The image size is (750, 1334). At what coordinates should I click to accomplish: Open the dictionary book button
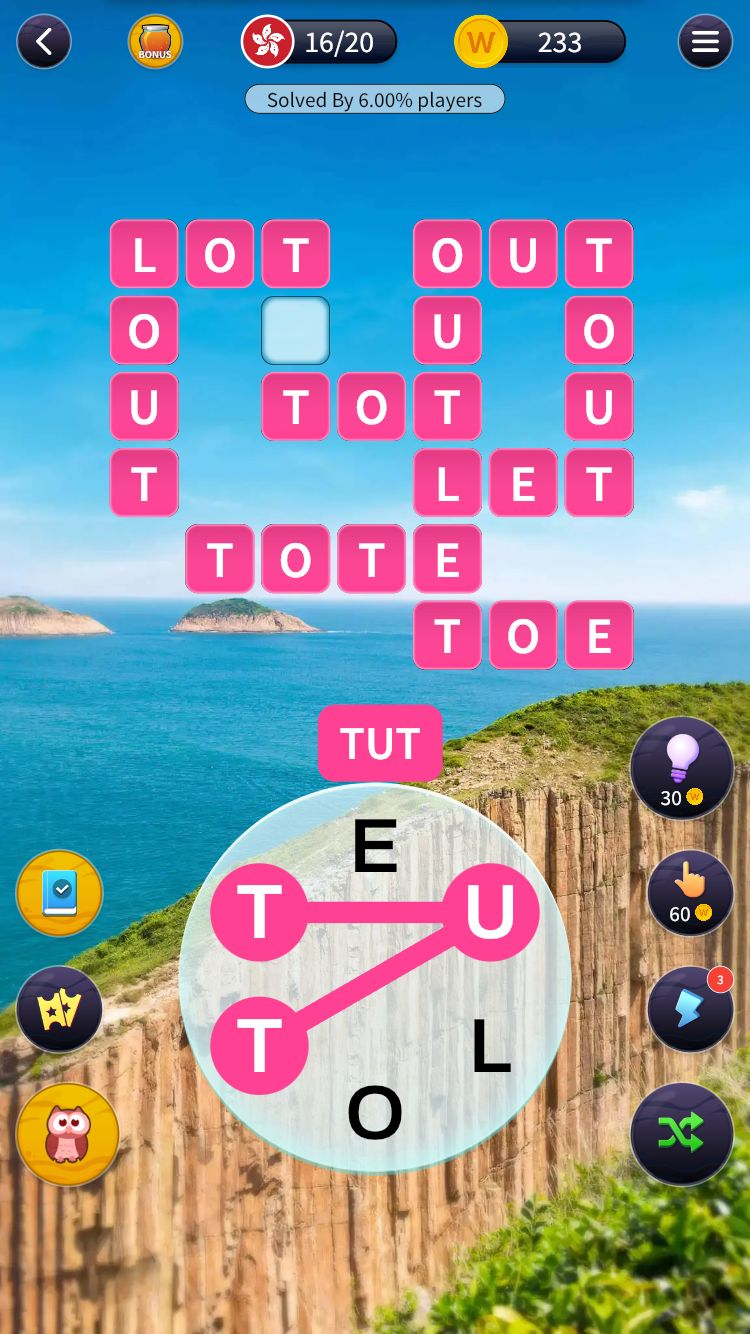click(60, 893)
